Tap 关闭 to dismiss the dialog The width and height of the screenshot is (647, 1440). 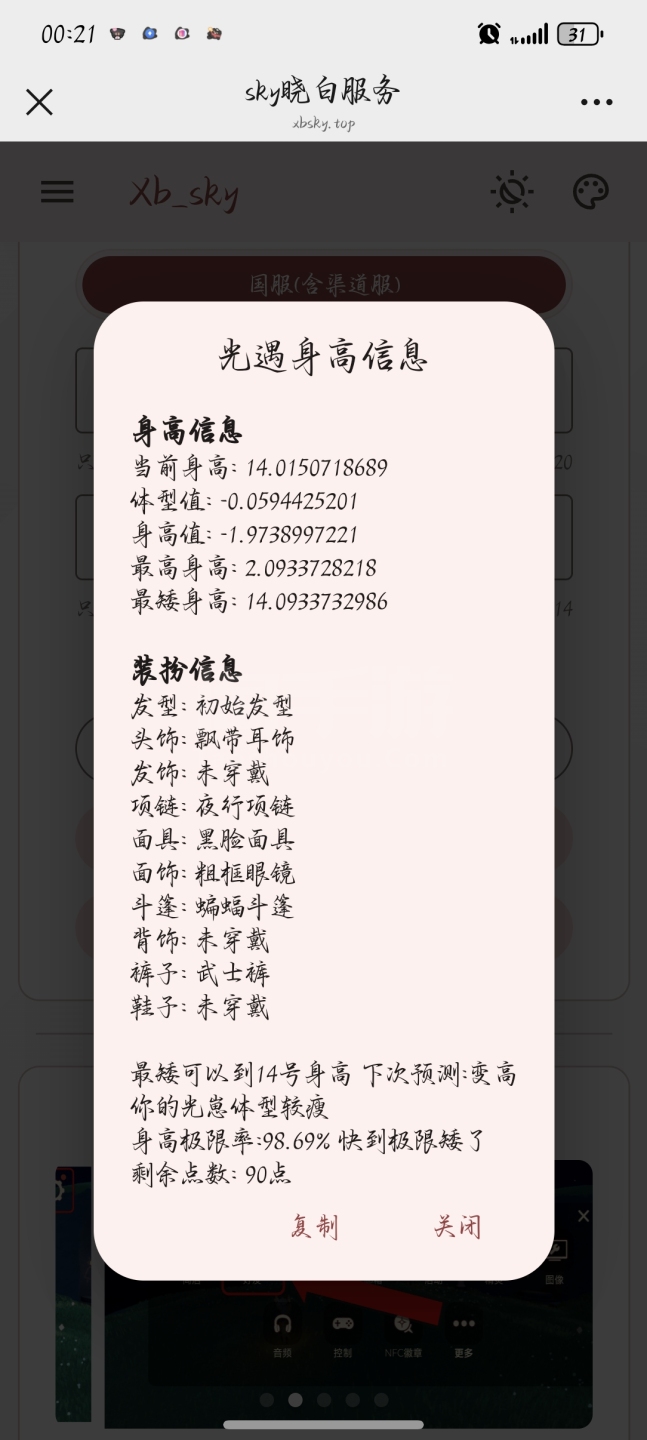(x=457, y=1227)
